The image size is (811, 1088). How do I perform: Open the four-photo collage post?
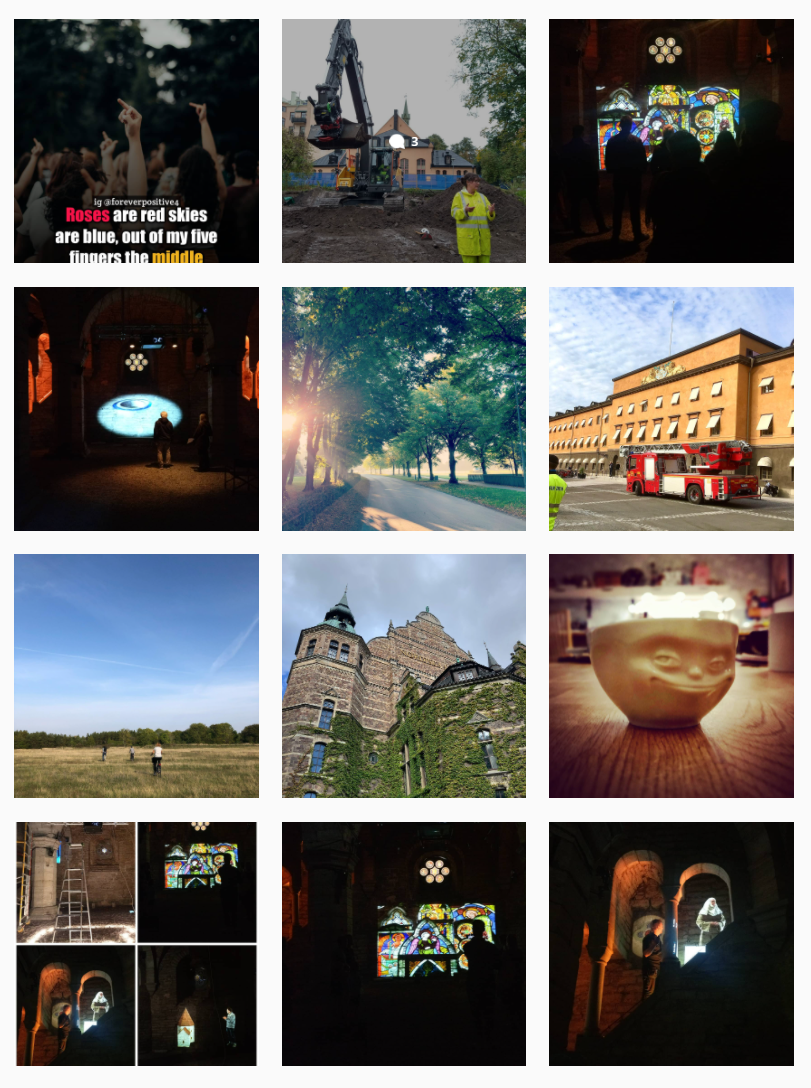pyautogui.click(x=136, y=943)
